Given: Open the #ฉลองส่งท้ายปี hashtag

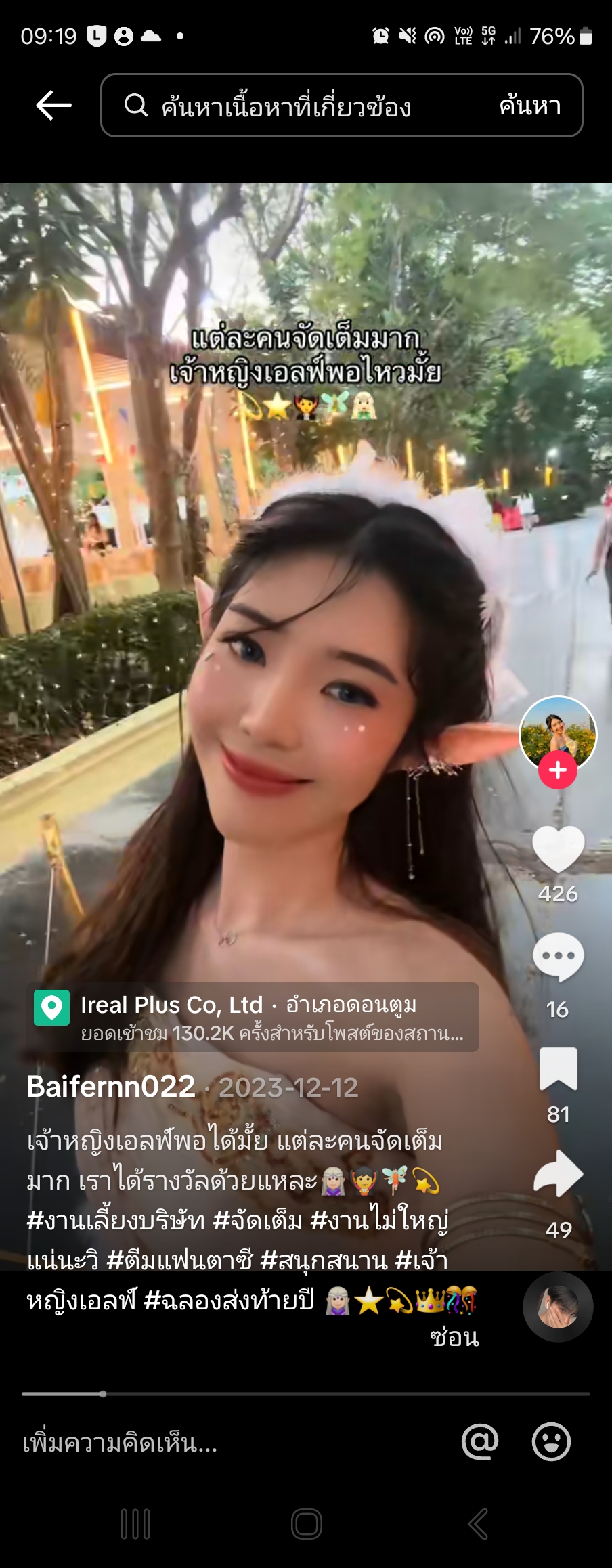Looking at the screenshot, I should click(230, 1300).
